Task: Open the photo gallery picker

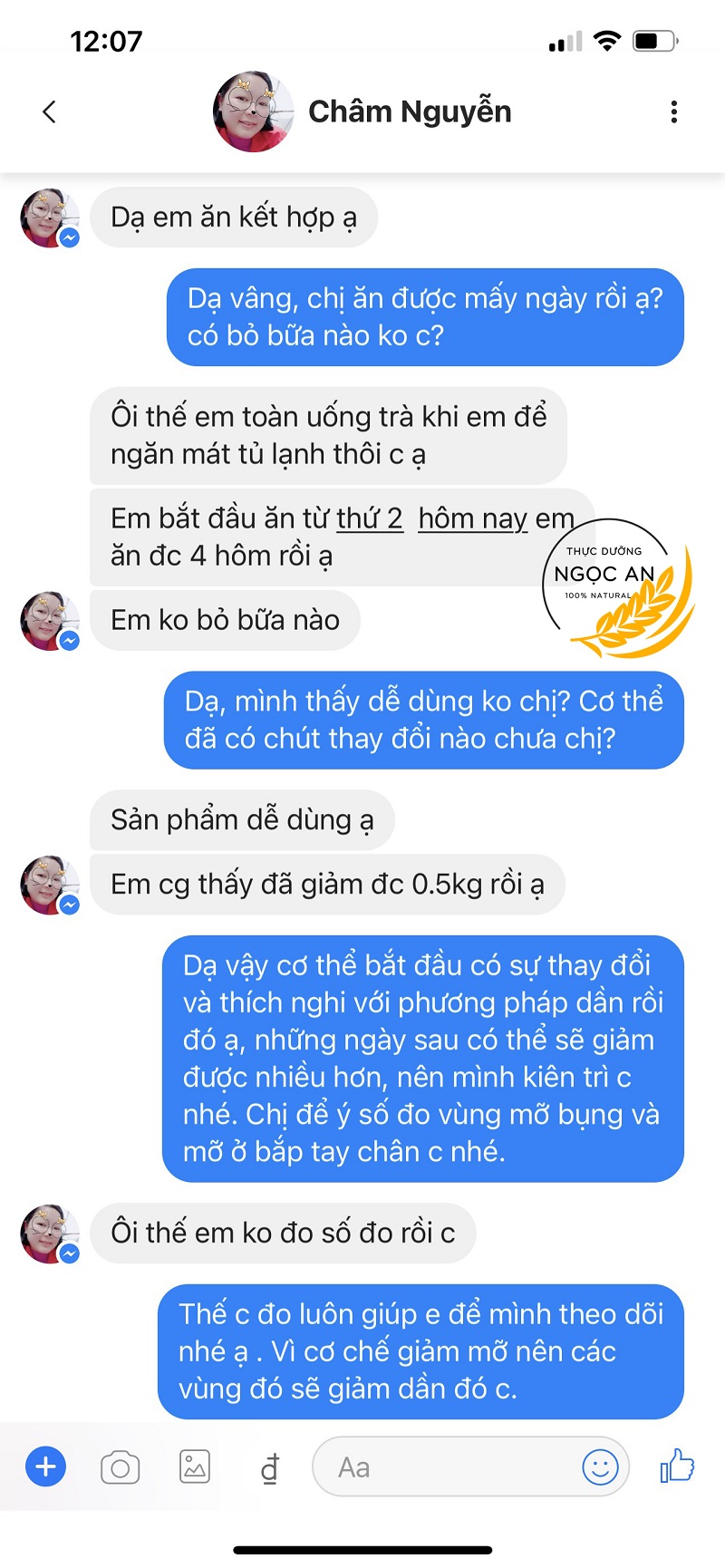Action: tap(195, 1466)
